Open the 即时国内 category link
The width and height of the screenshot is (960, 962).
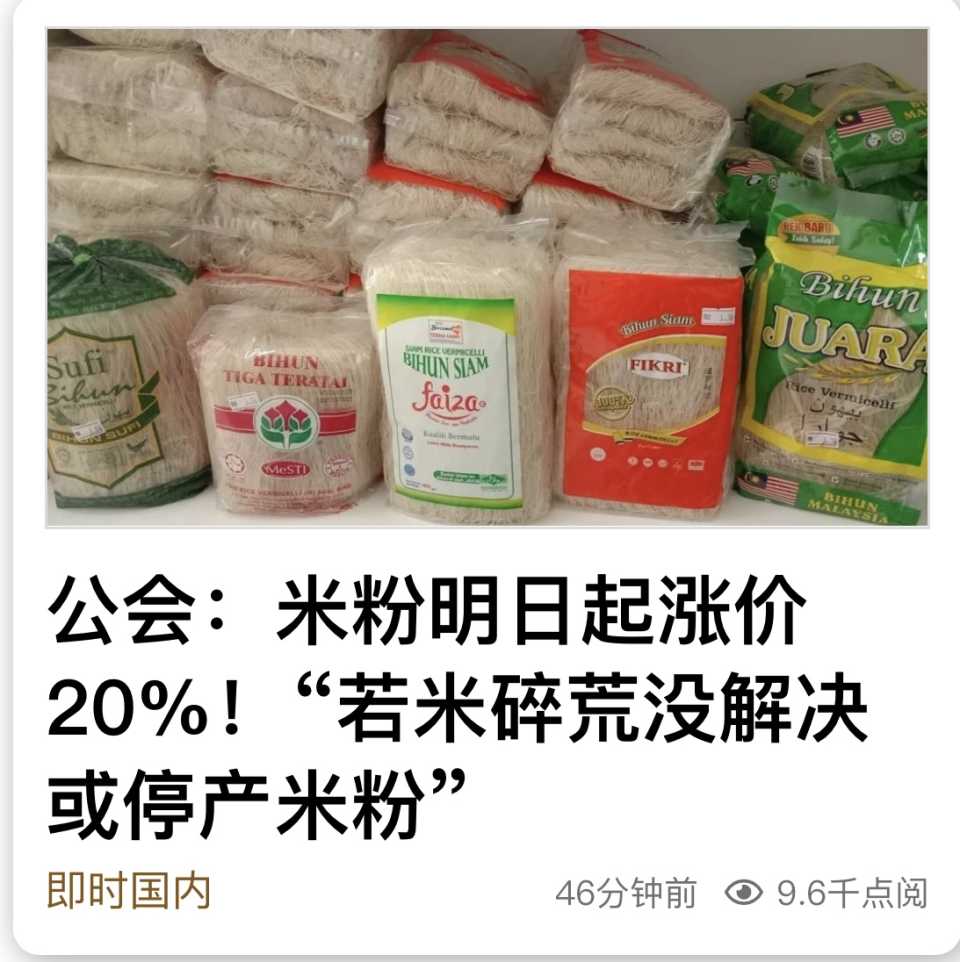point(129,890)
